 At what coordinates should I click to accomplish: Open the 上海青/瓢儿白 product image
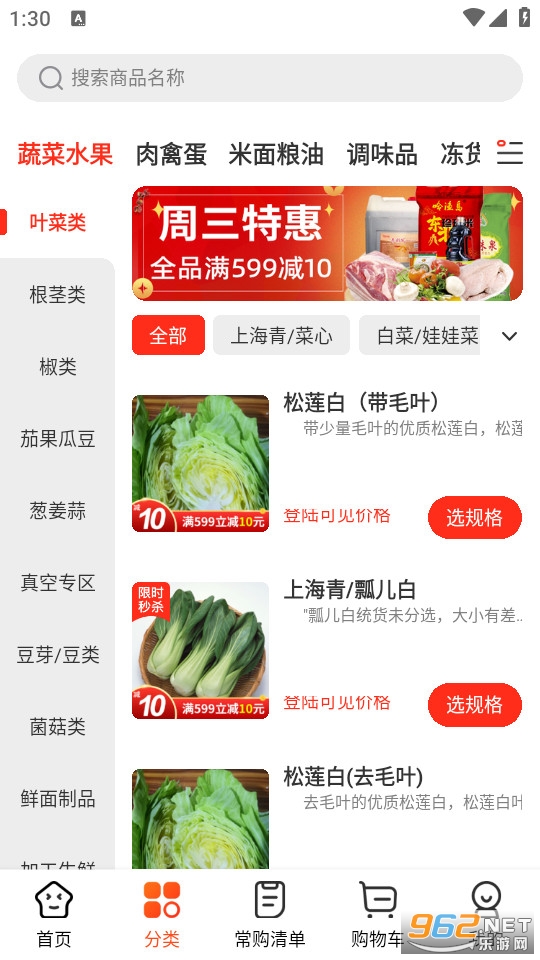pos(201,650)
